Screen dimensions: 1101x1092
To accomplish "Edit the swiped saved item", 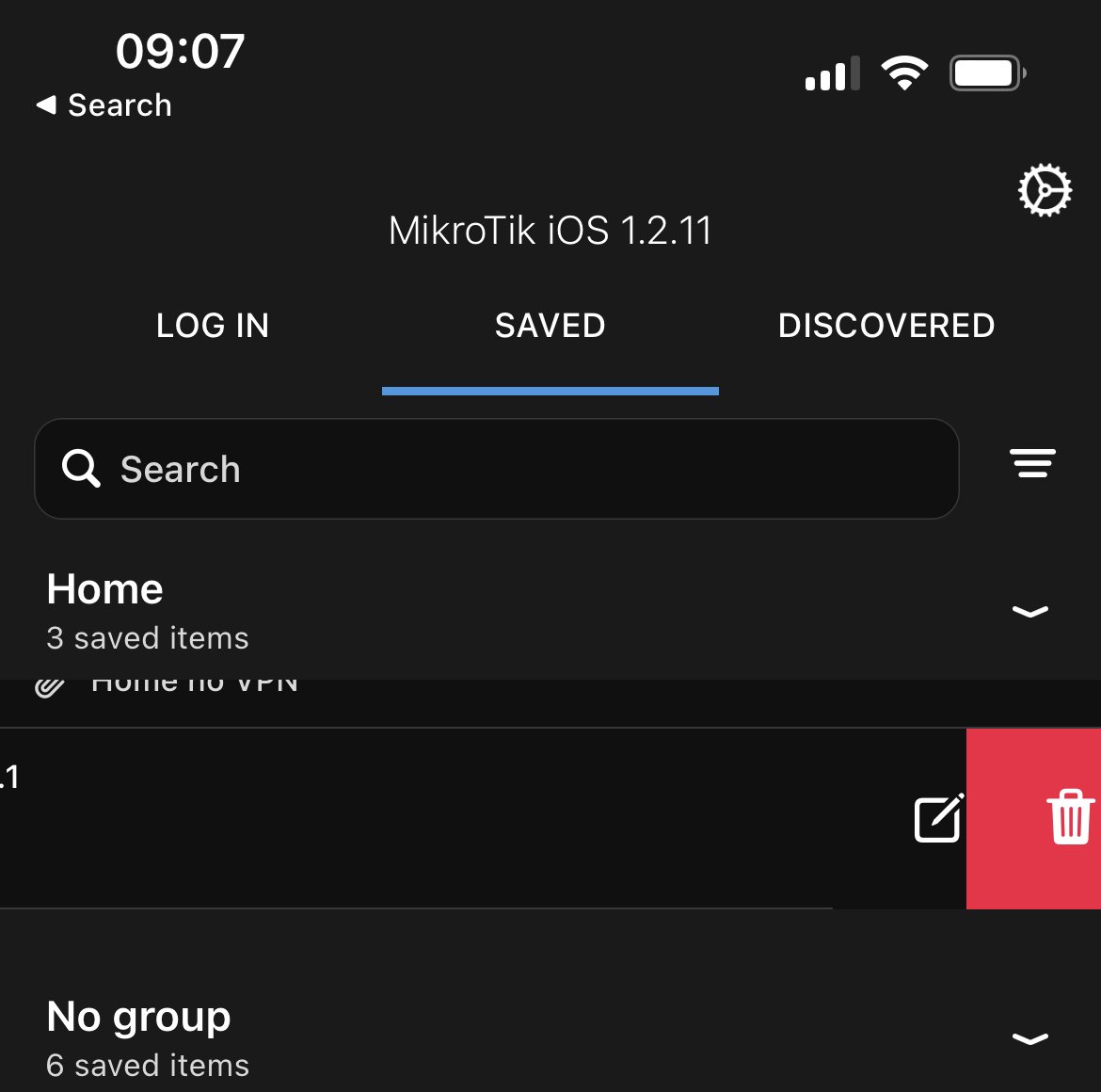I will pos(938,818).
